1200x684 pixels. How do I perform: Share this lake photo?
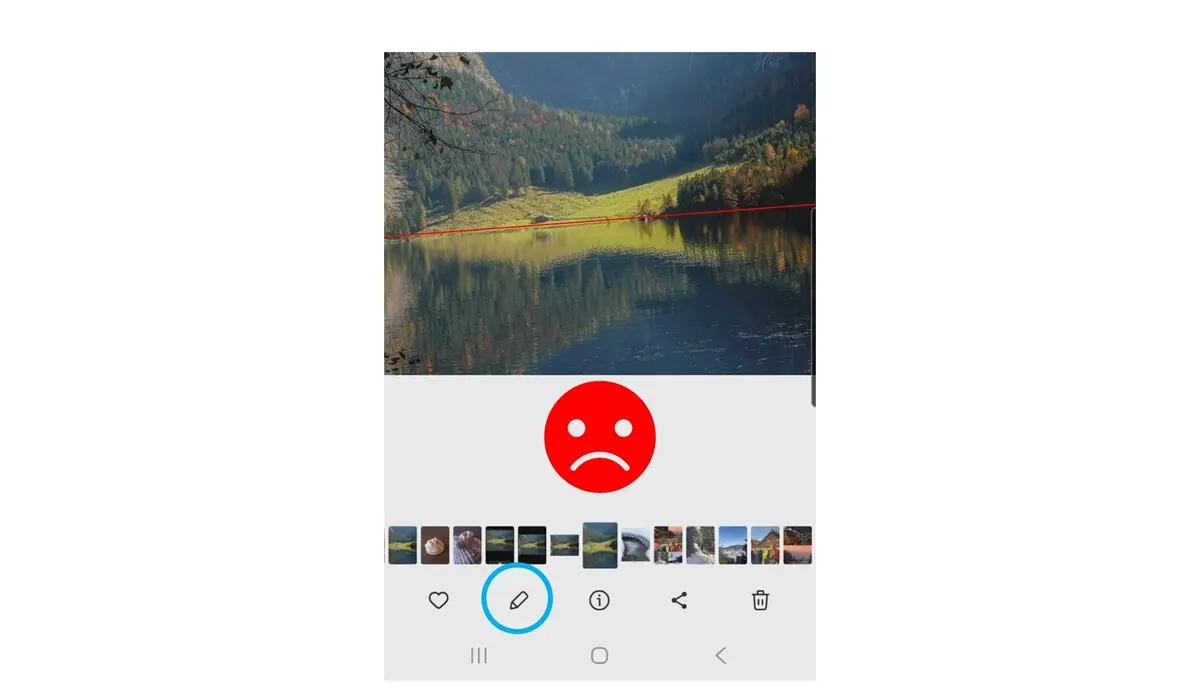click(x=679, y=600)
